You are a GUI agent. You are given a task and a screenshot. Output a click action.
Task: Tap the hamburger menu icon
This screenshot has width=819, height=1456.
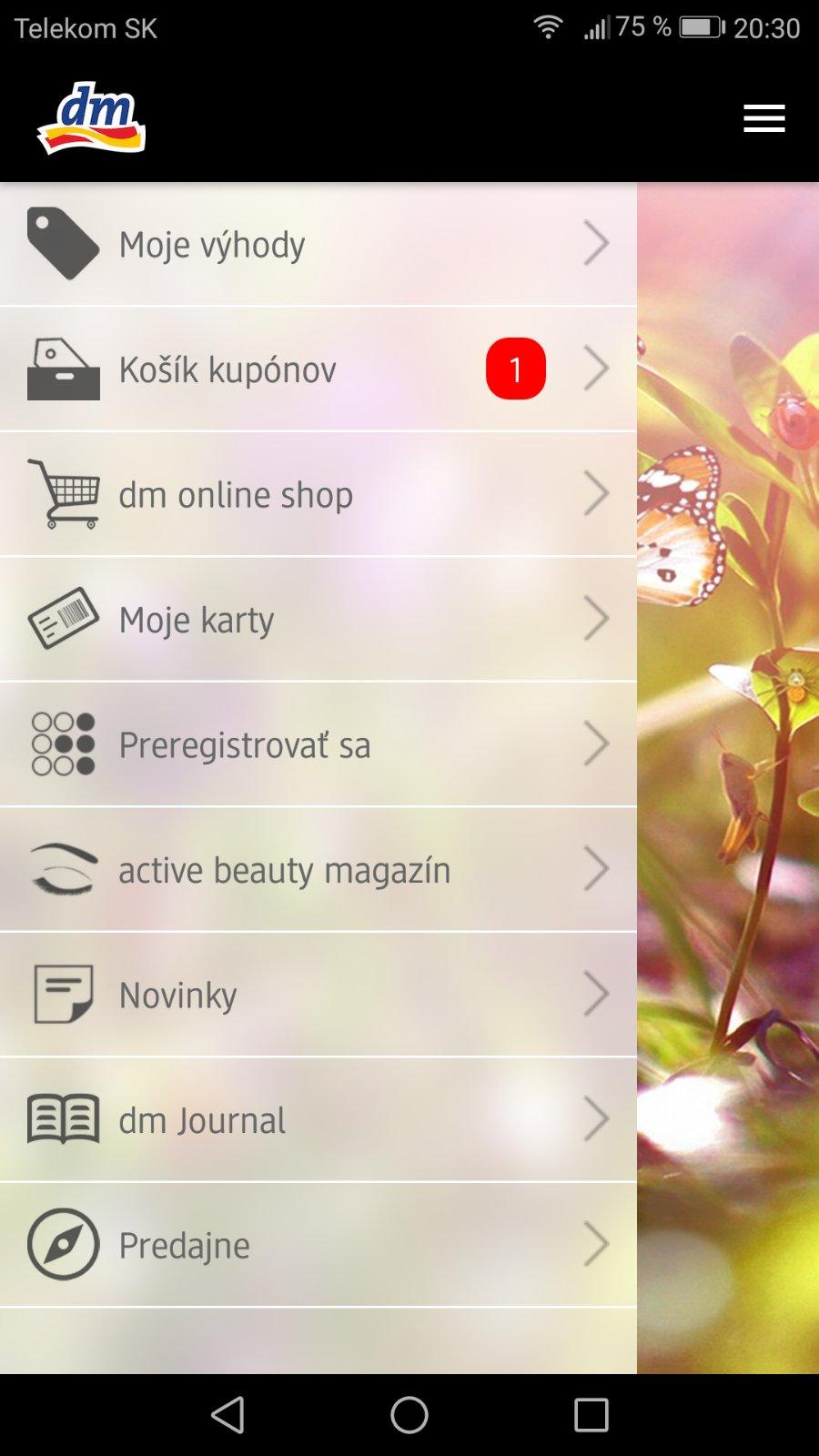(763, 118)
